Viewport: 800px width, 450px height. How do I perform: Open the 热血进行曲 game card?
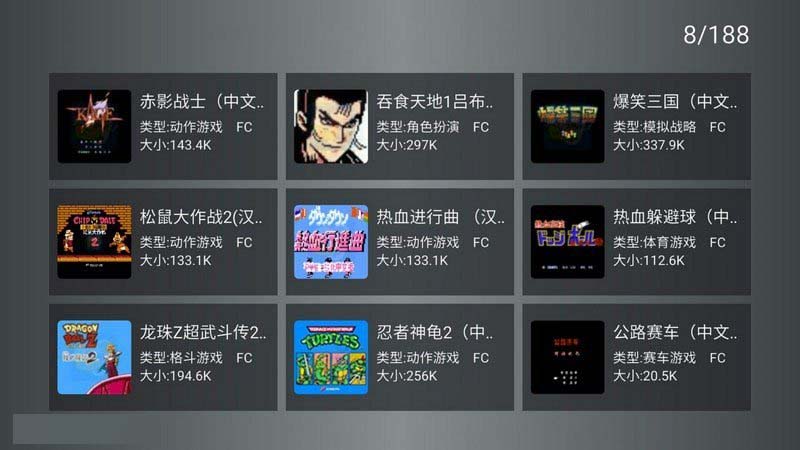coord(399,241)
